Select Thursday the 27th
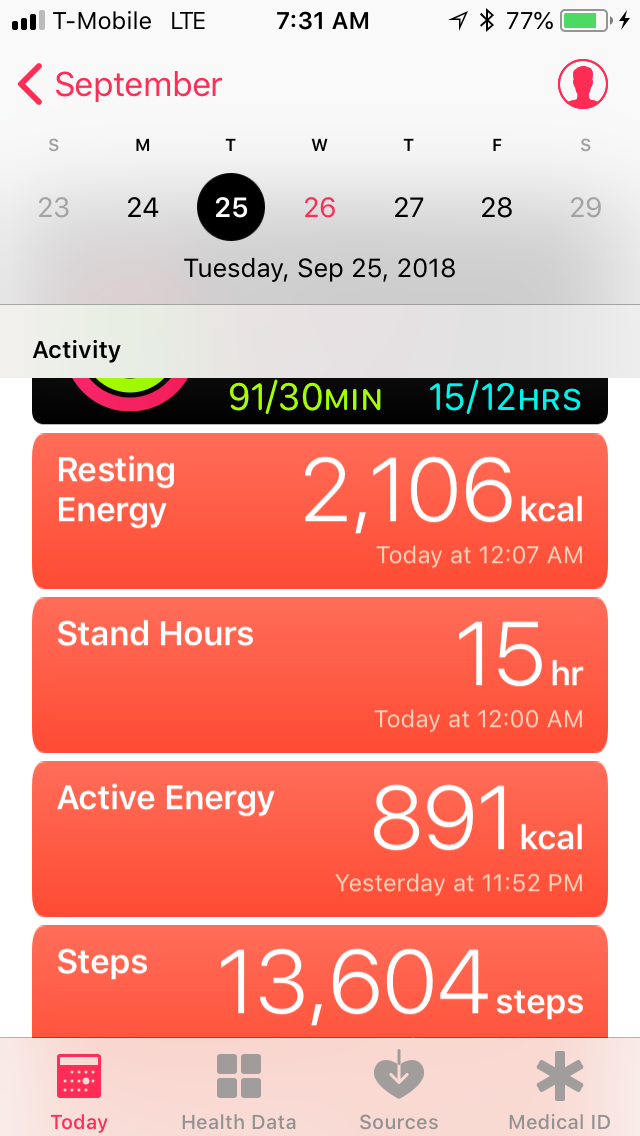 point(409,207)
